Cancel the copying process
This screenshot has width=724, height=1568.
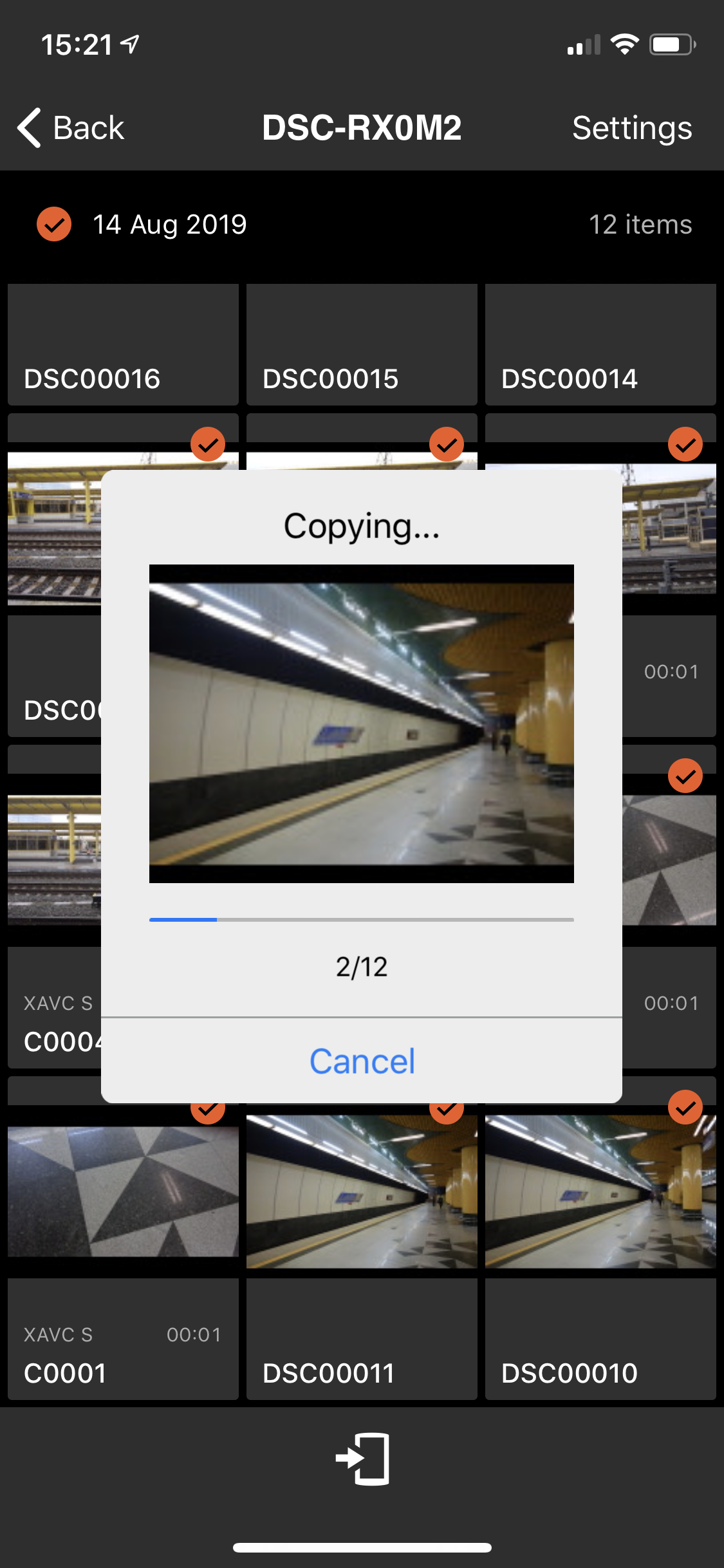coord(362,1061)
